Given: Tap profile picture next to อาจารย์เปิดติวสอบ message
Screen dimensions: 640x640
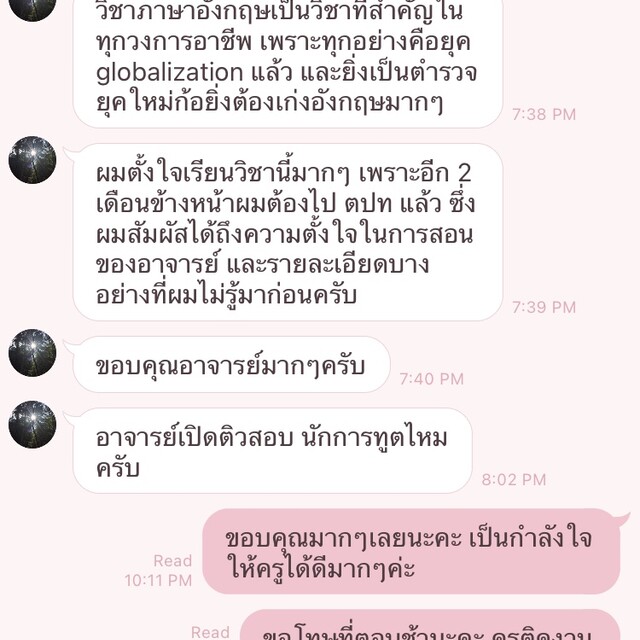Looking at the screenshot, I should coord(32,424).
